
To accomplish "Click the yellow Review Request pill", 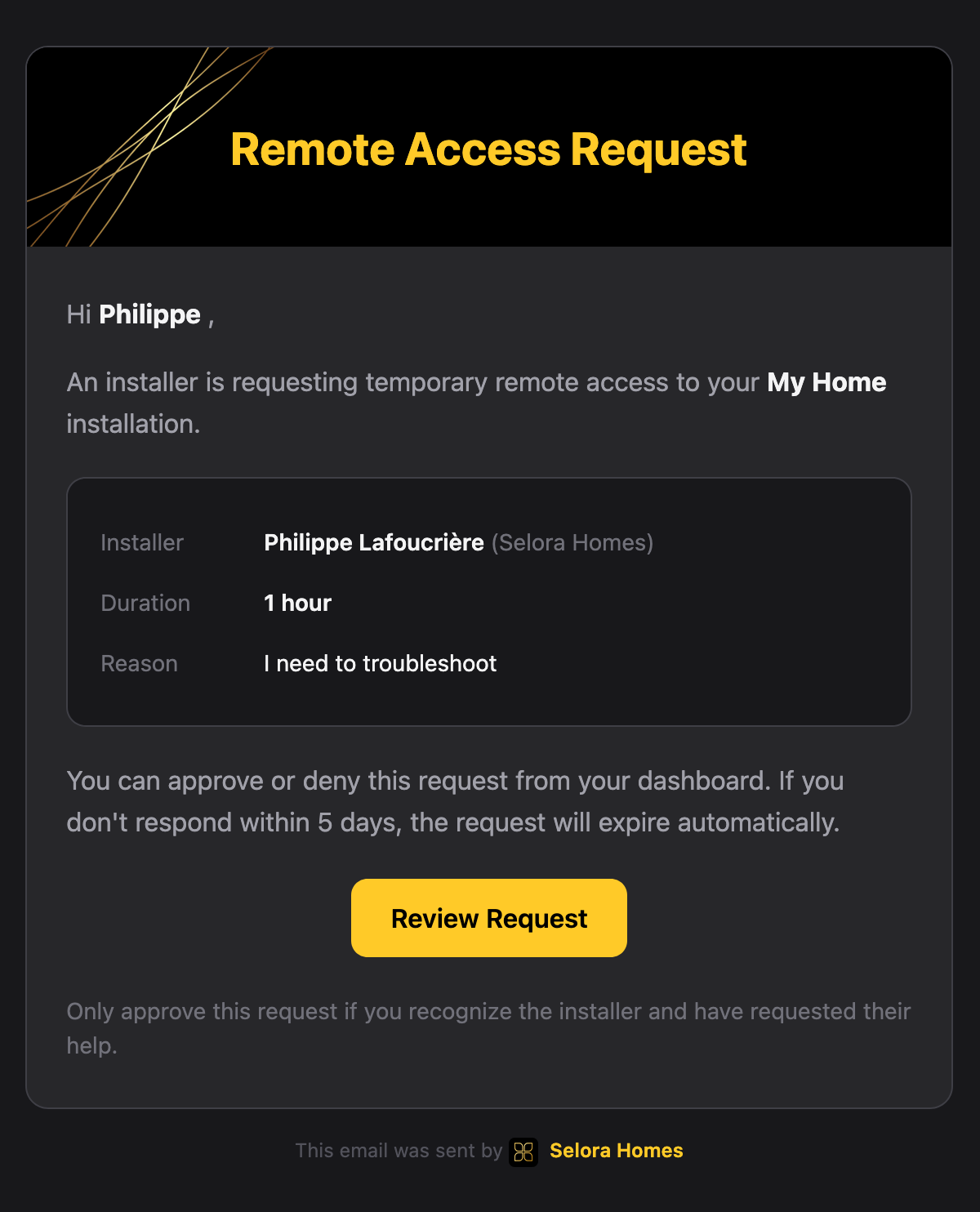I will coord(488,918).
